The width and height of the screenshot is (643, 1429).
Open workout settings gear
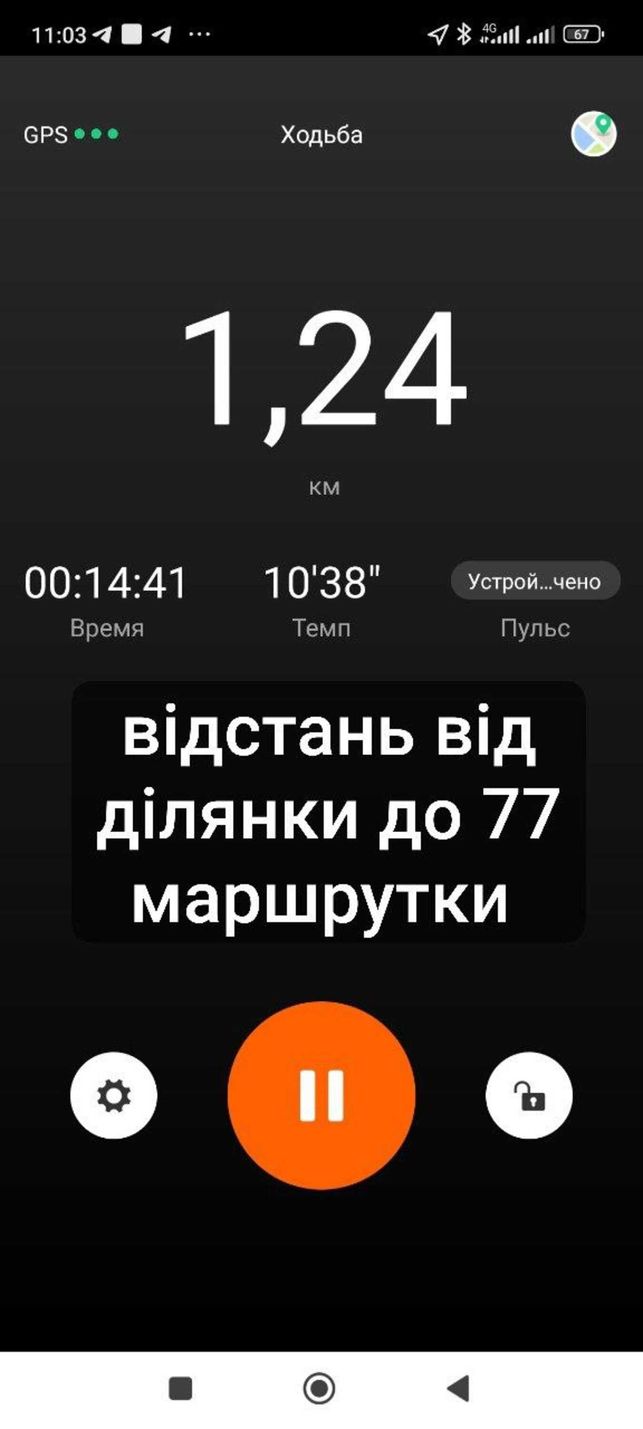tap(113, 1096)
